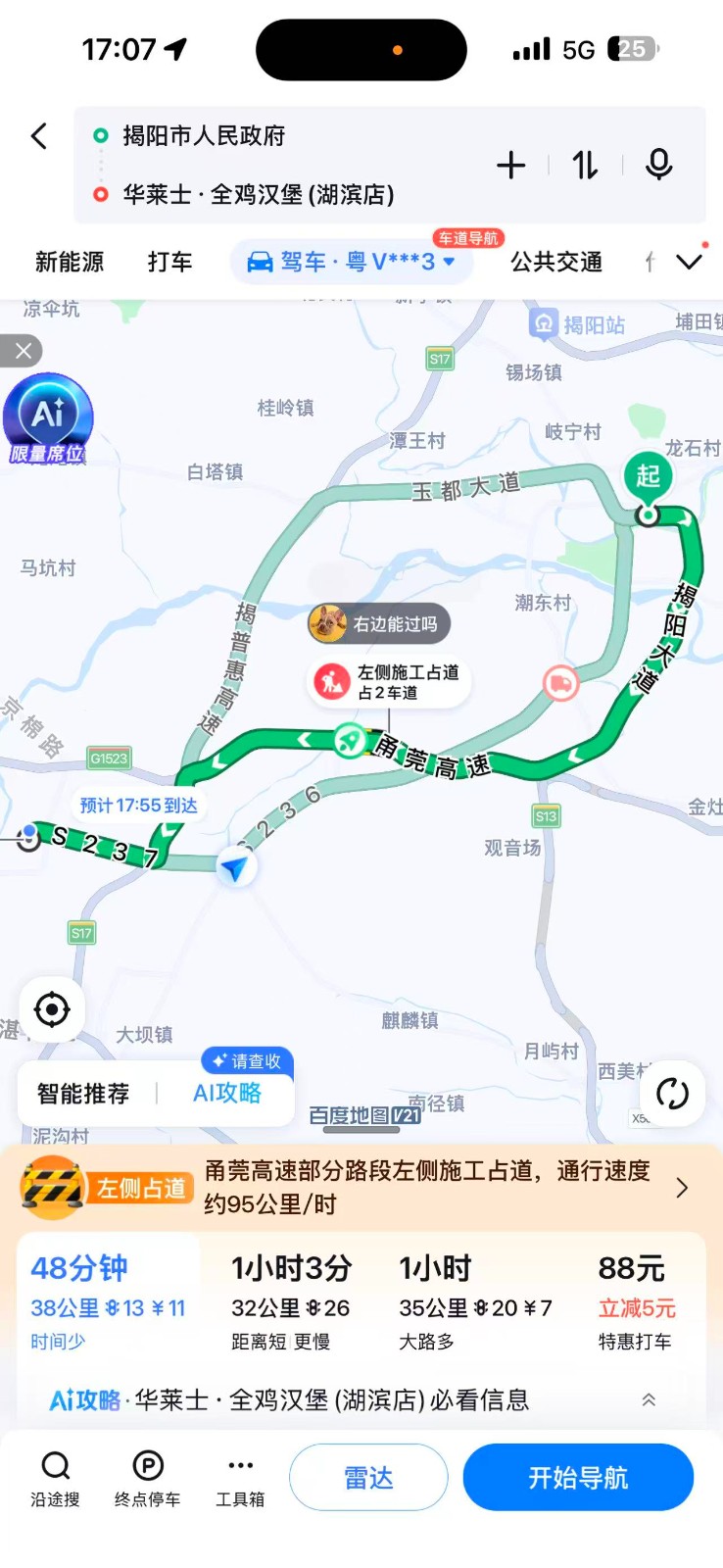
Task: Dismiss the AI 限量席位 floating badge
Action: pos(23,351)
